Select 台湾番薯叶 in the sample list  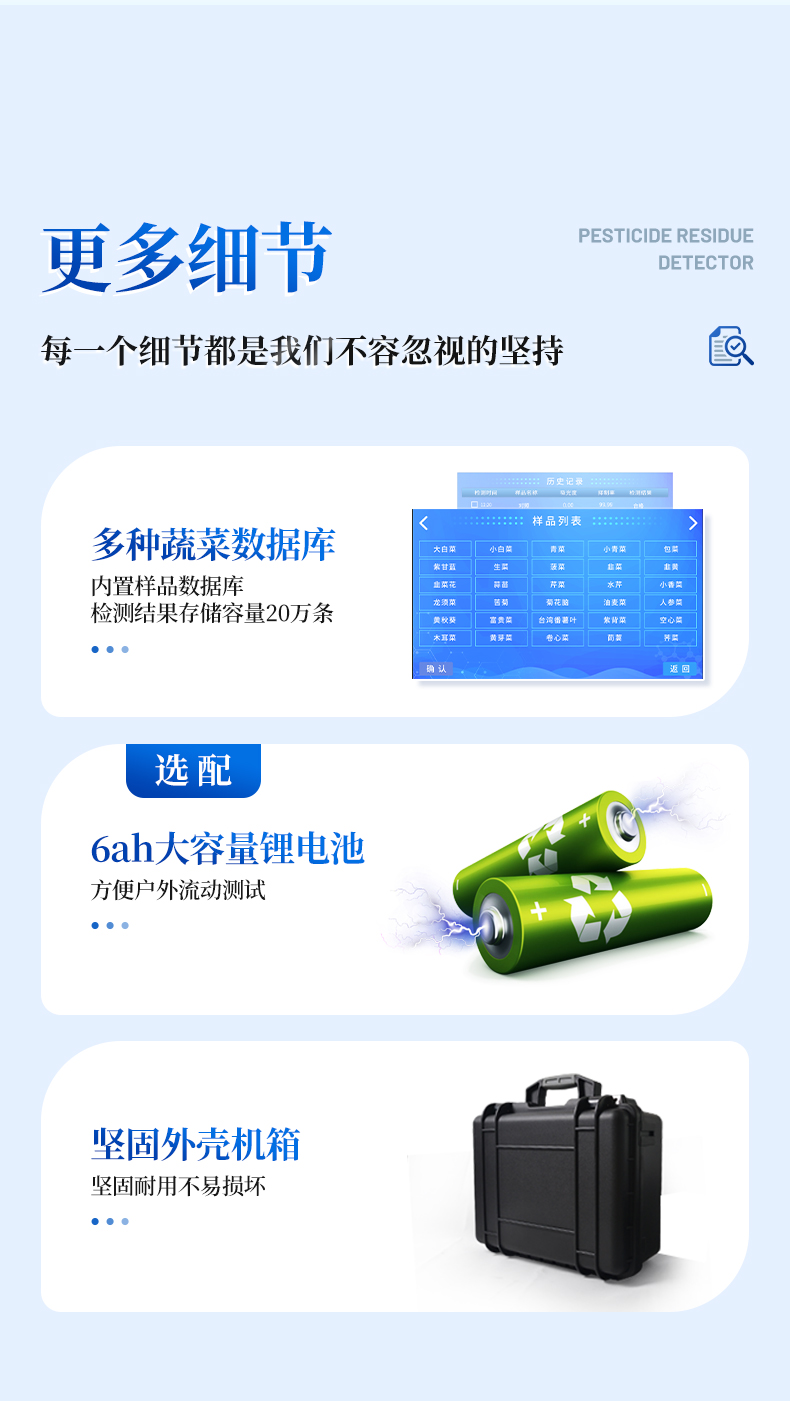[x=558, y=619]
